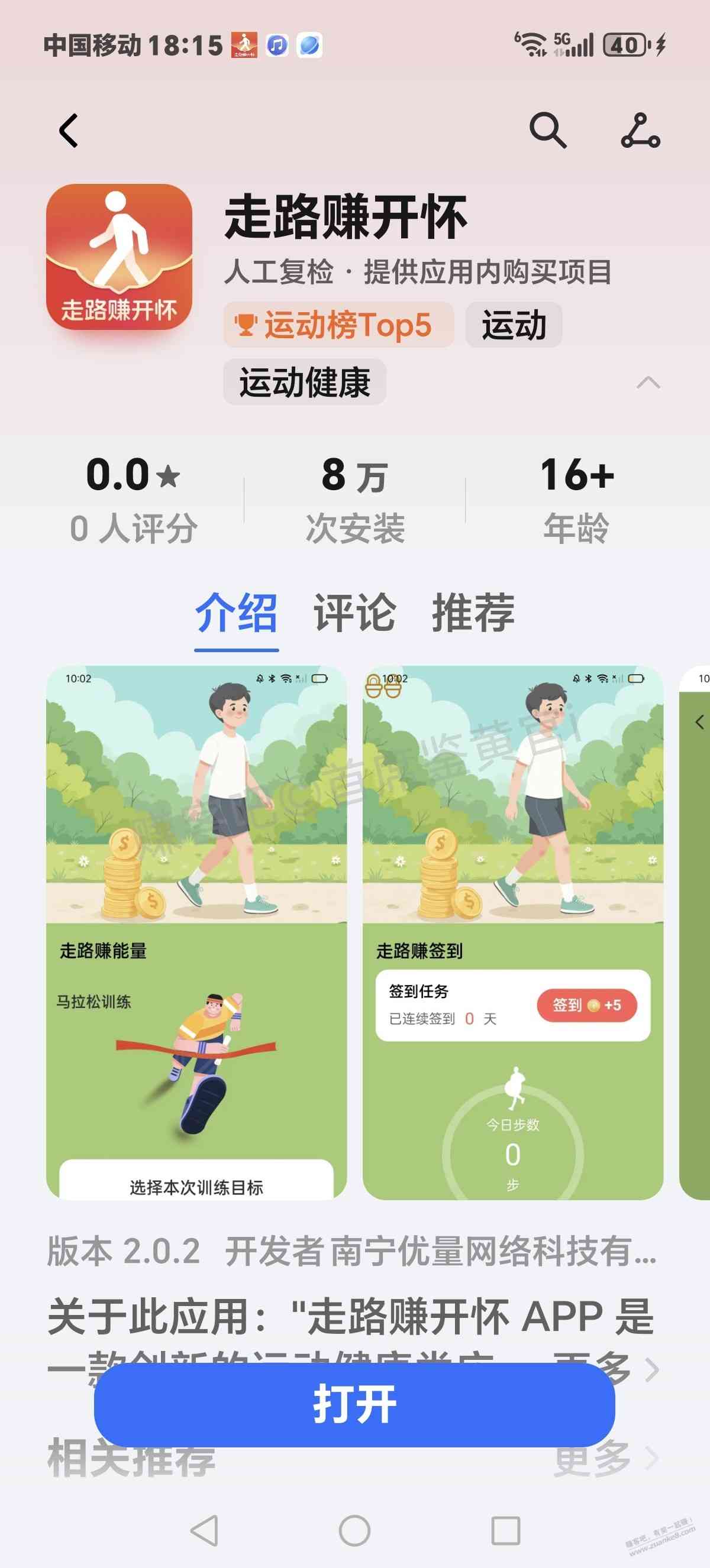Switch to the 推荐 tab
710x1568 pixels.
[473, 613]
